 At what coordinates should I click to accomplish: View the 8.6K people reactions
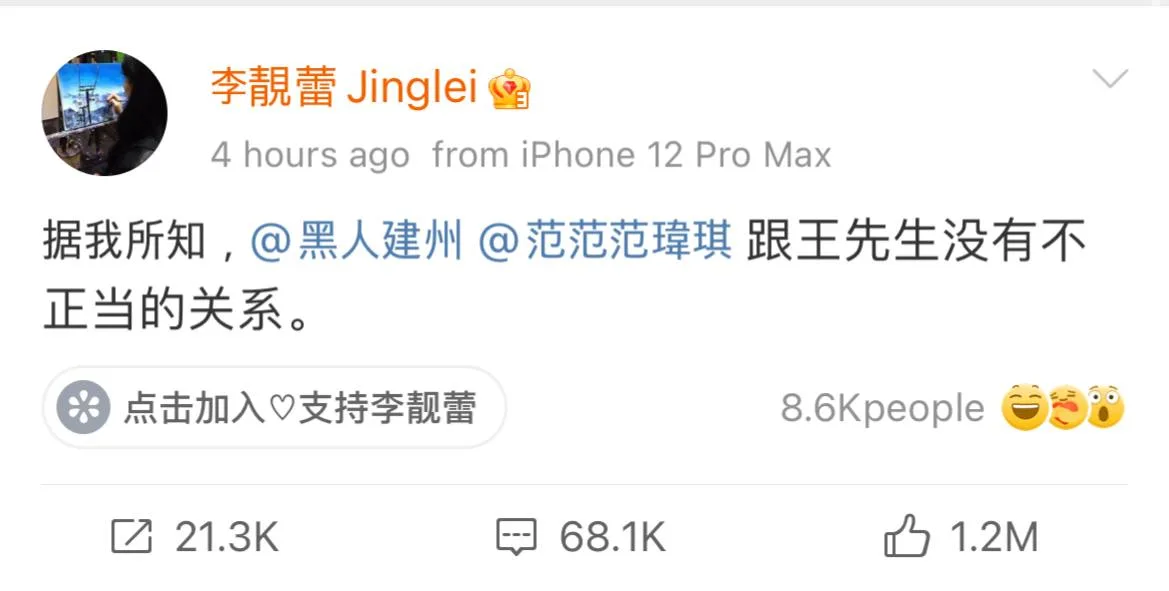(951, 408)
